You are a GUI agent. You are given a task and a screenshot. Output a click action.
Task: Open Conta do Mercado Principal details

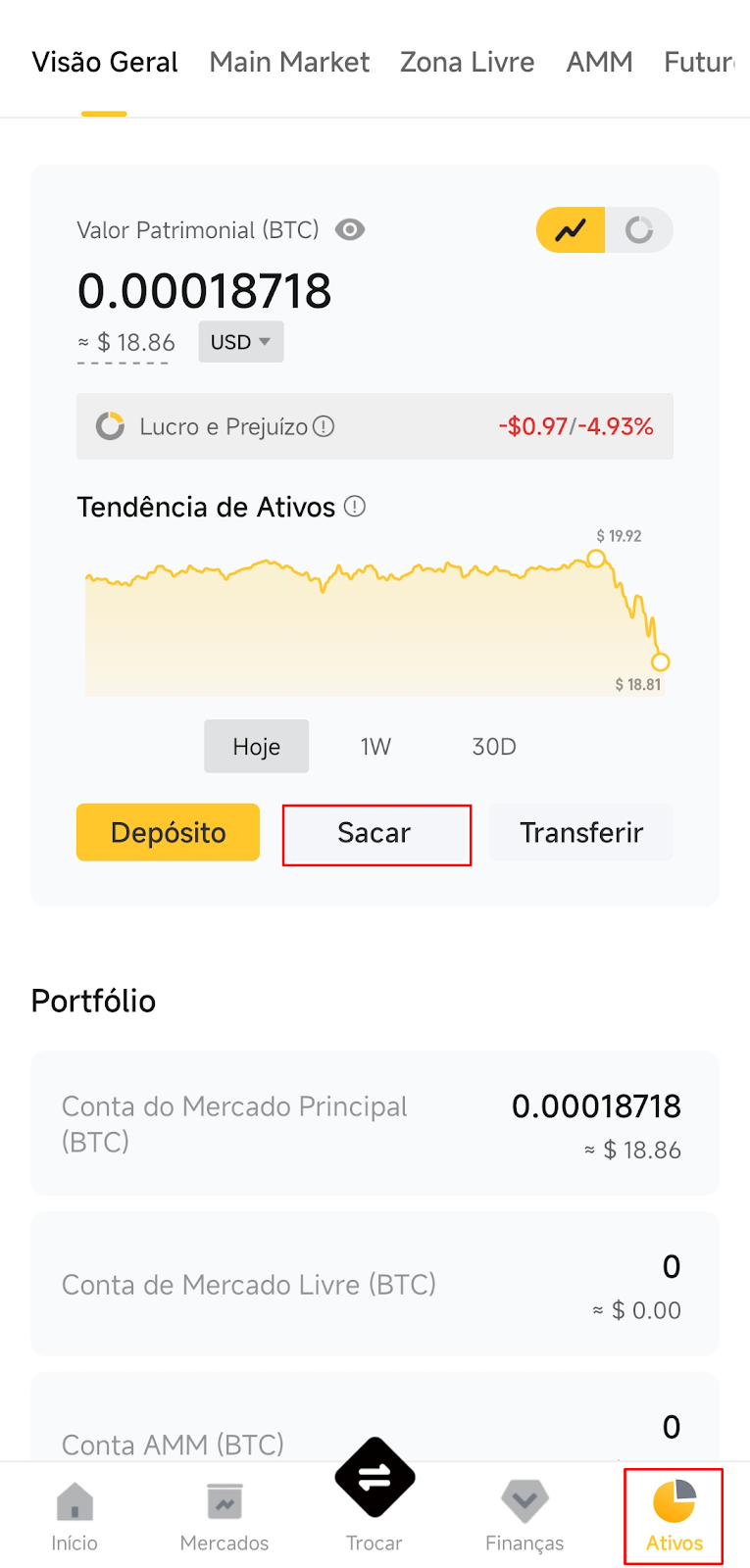(x=375, y=1123)
